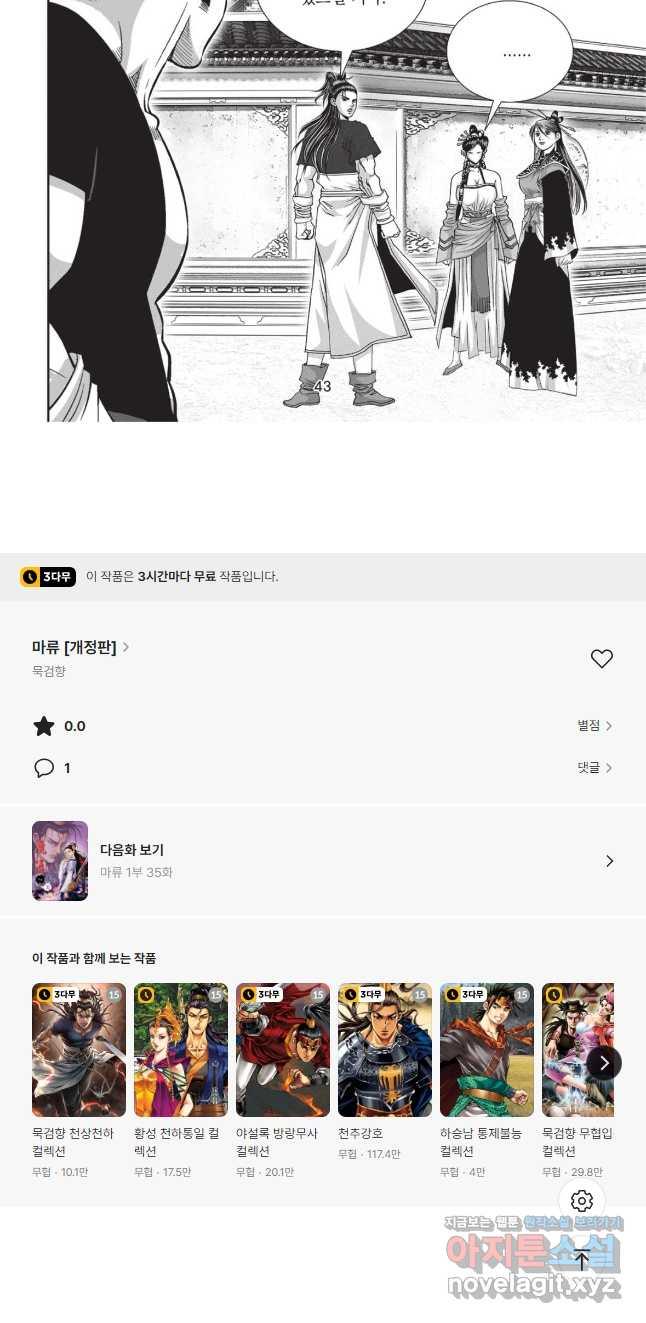Show more recommended titles with the arrow
Image resolution: width=646 pixels, height=1323 pixels.
pyautogui.click(x=603, y=1062)
